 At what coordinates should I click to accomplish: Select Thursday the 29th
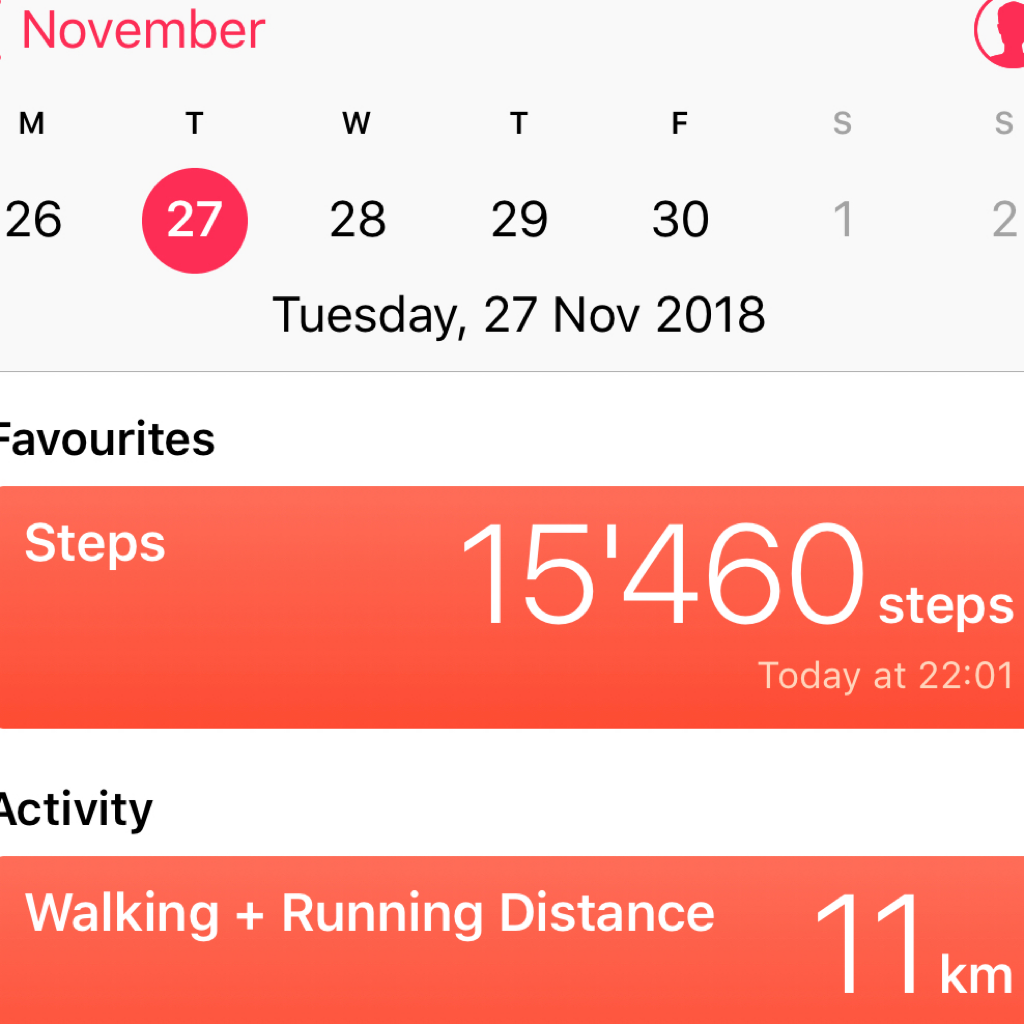pyautogui.click(x=519, y=220)
